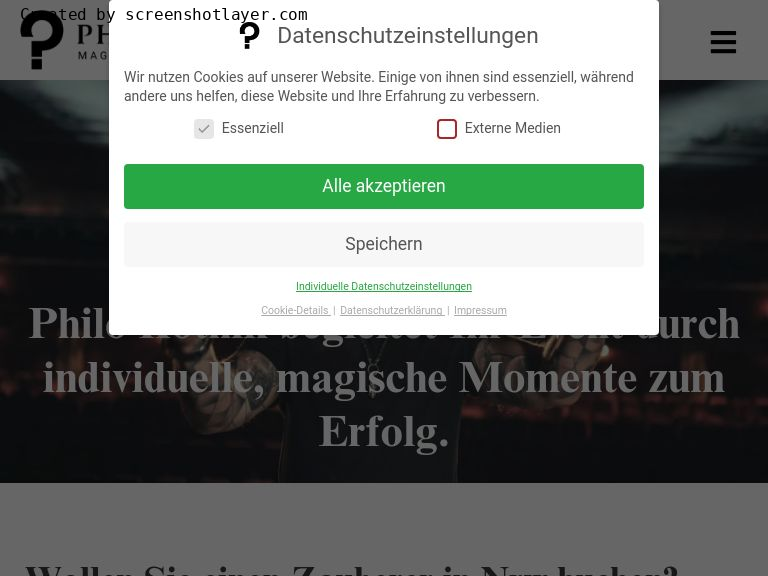Open the Datenschutzerklärung link
This screenshot has width=768, height=576.
tap(391, 311)
